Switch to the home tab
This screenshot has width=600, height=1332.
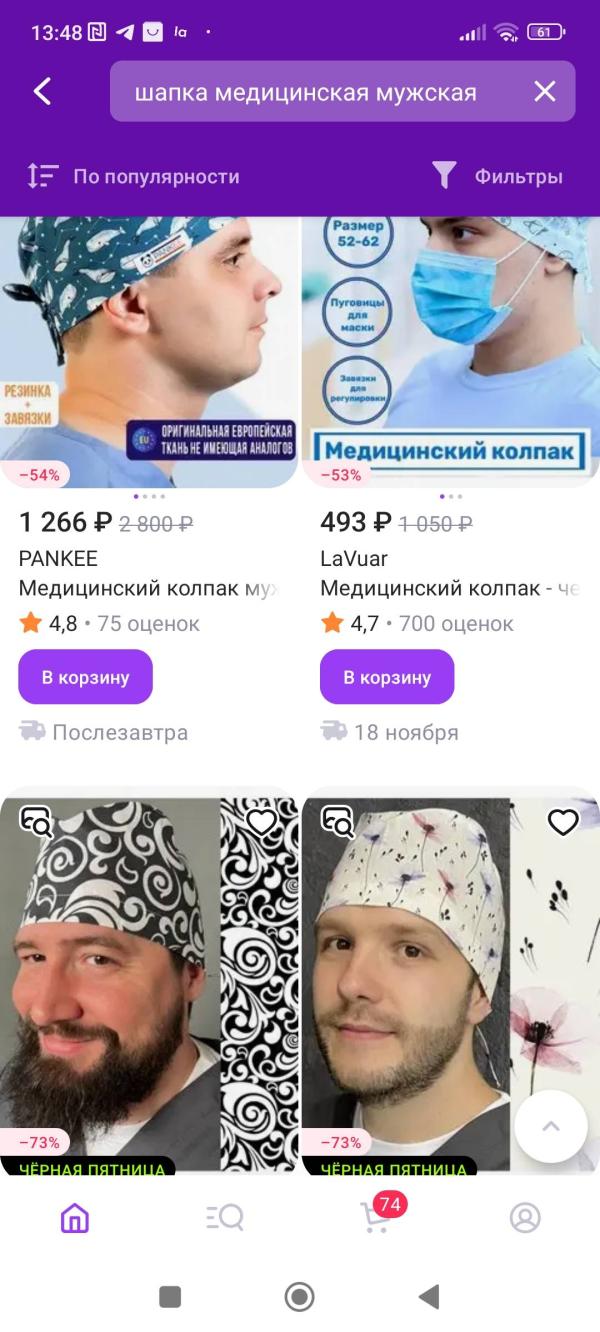click(x=75, y=1217)
